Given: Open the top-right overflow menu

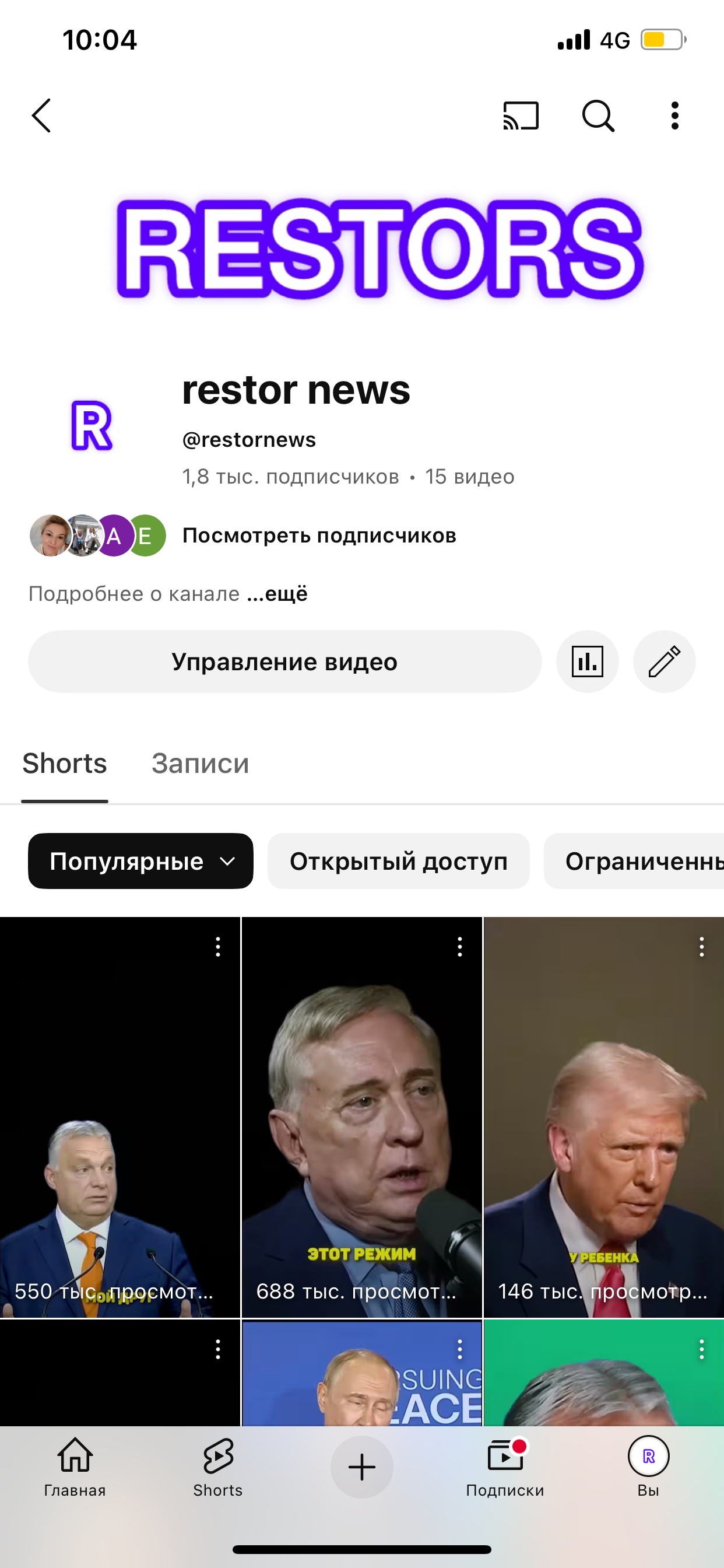Looking at the screenshot, I should click(674, 116).
